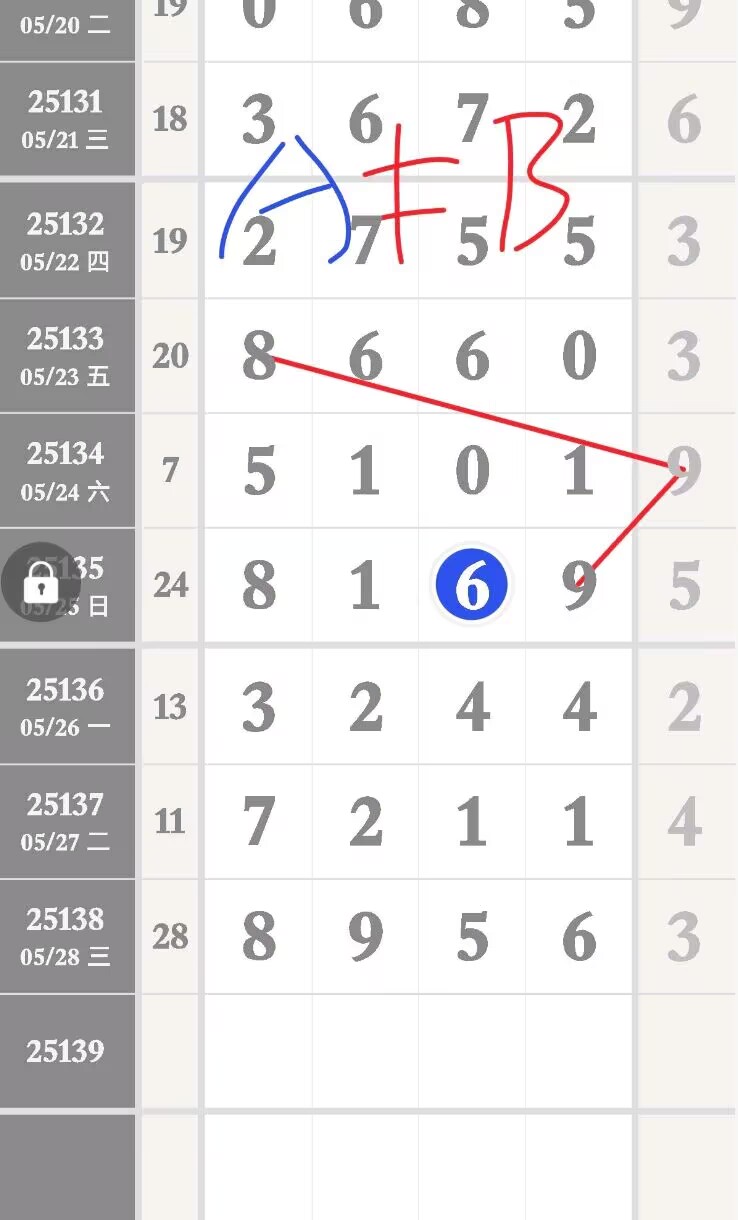This screenshot has height=1220, width=738.
Task: Click the lock icon on row 25135
Action: pyautogui.click(x=40, y=583)
